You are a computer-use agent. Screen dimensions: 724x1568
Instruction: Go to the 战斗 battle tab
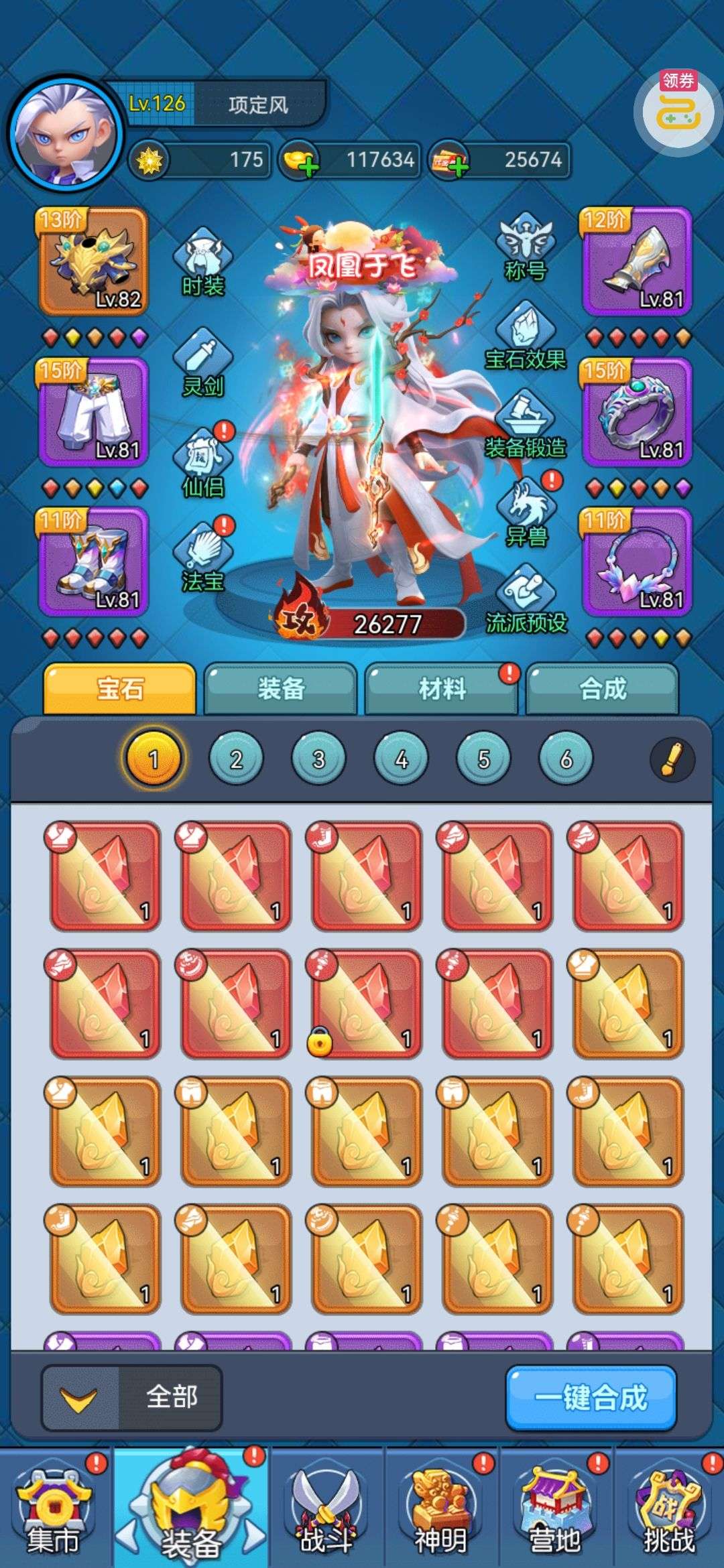326,1510
